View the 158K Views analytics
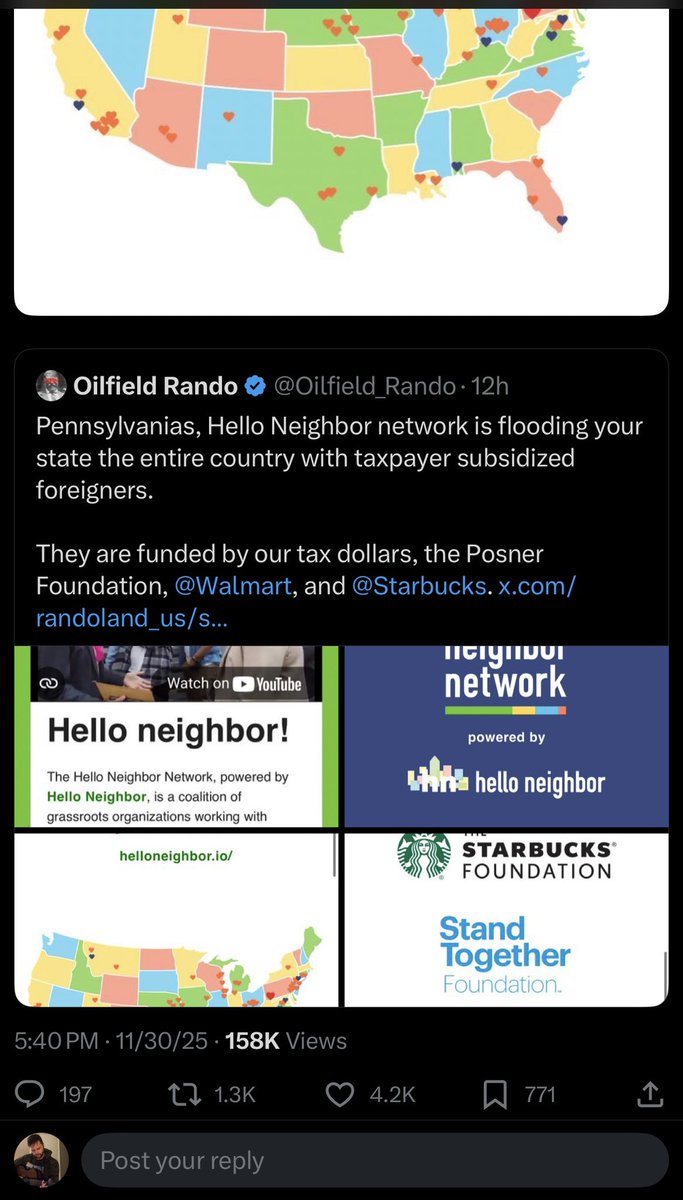Screen dimensions: 683x1200 point(286,1041)
